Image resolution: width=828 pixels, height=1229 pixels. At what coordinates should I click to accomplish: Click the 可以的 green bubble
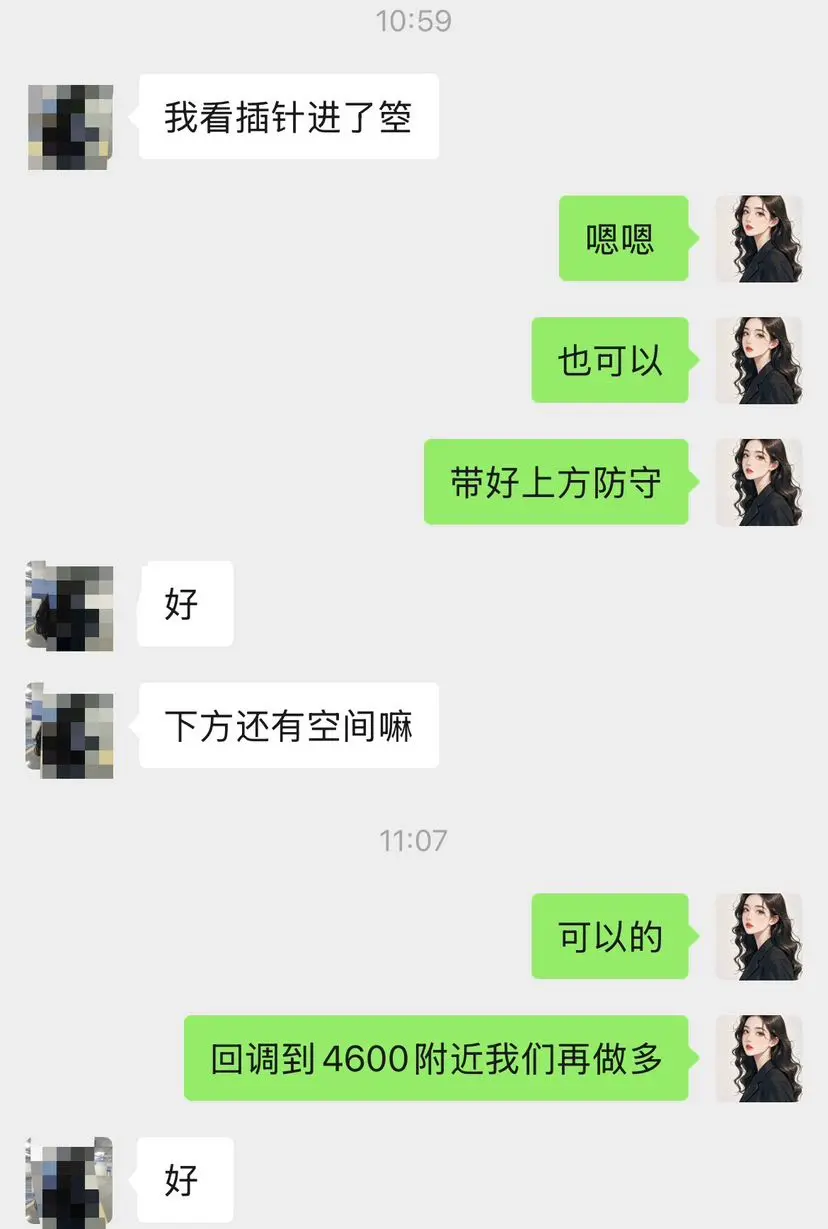pos(609,937)
